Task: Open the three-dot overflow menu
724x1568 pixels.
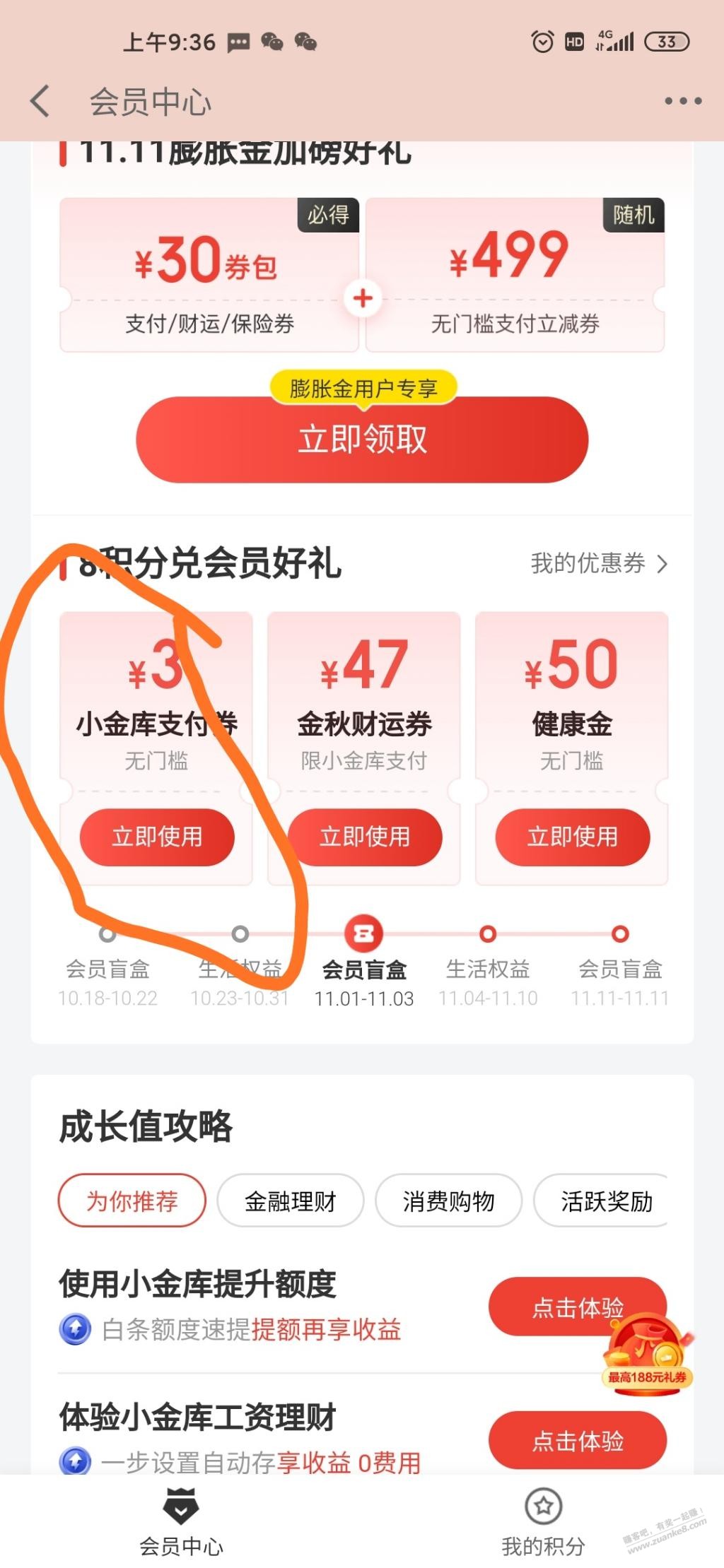Action: coord(683,101)
